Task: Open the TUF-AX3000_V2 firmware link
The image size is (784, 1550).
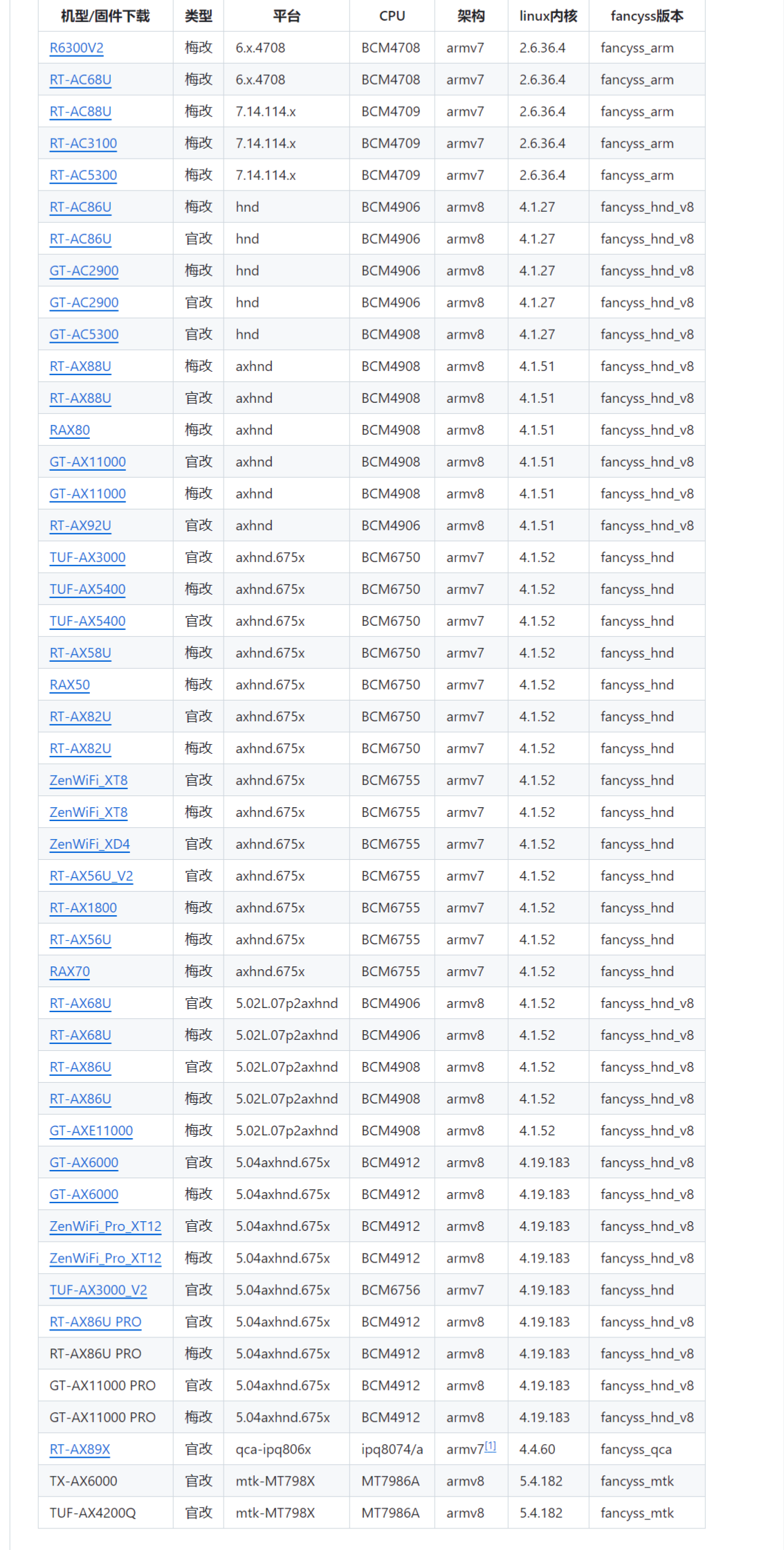Action: tap(98, 1290)
